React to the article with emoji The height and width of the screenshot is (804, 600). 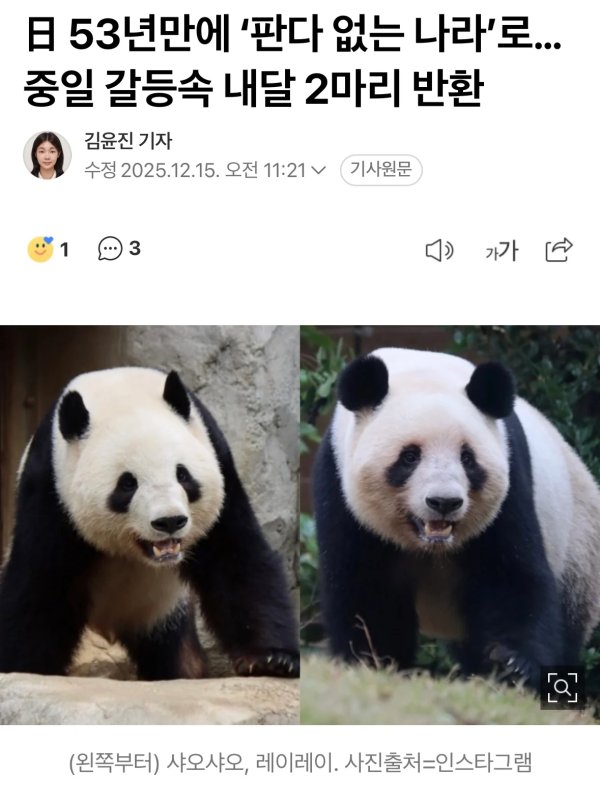(40, 249)
